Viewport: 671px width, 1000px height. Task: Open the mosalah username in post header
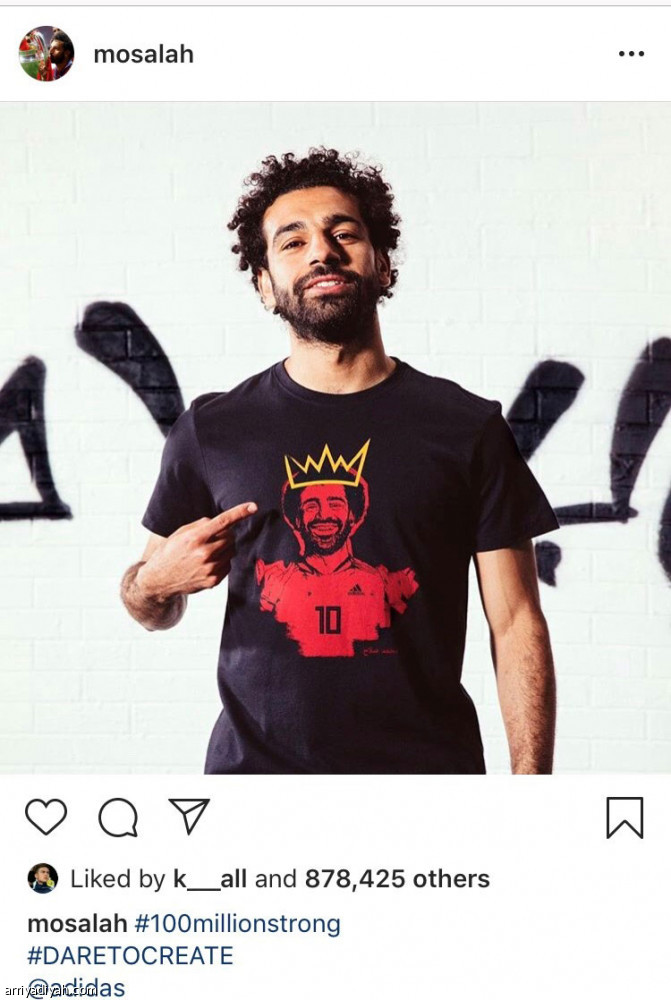coord(143,54)
